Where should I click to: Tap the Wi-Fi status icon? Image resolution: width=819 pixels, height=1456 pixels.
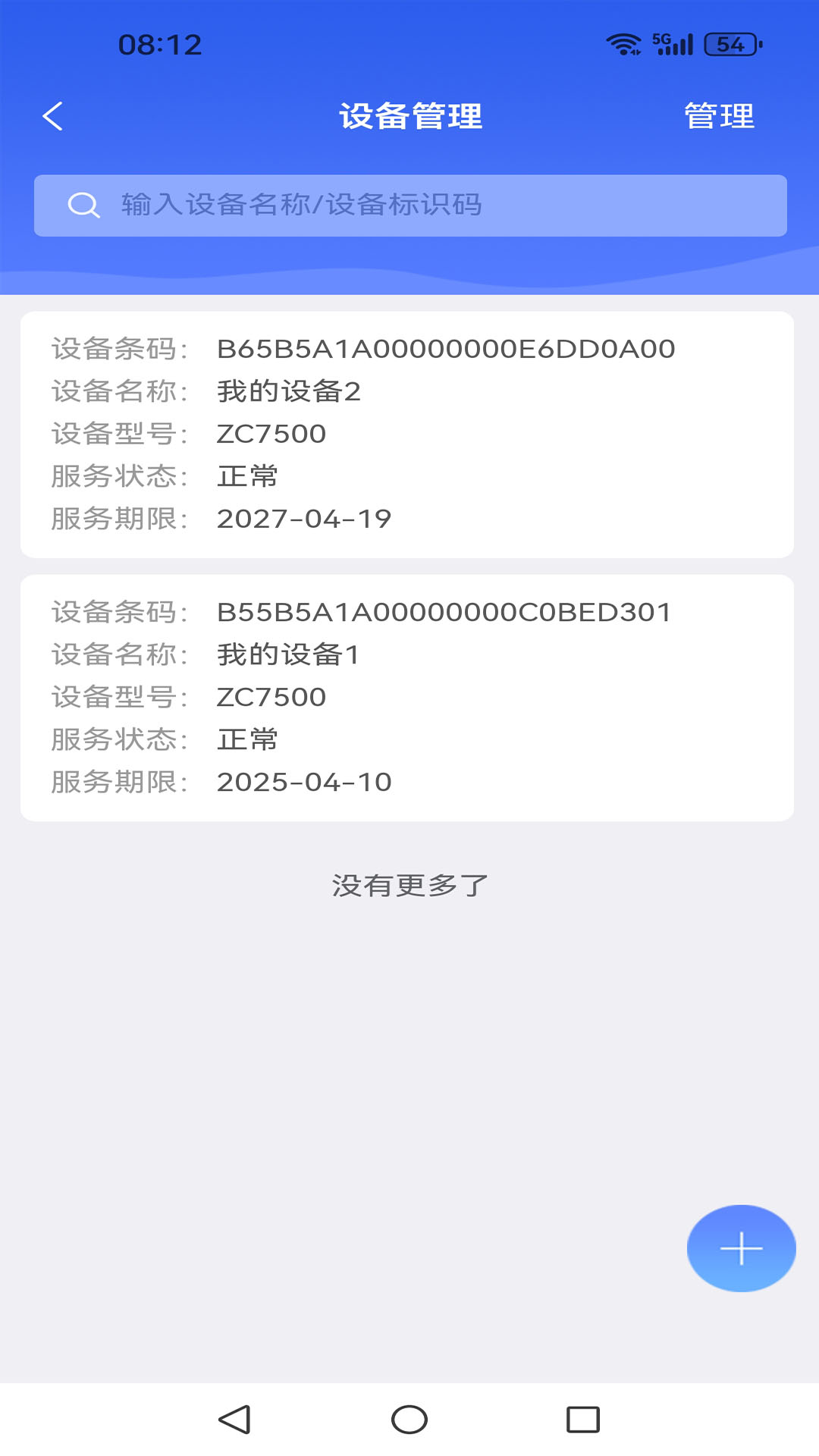tap(623, 43)
